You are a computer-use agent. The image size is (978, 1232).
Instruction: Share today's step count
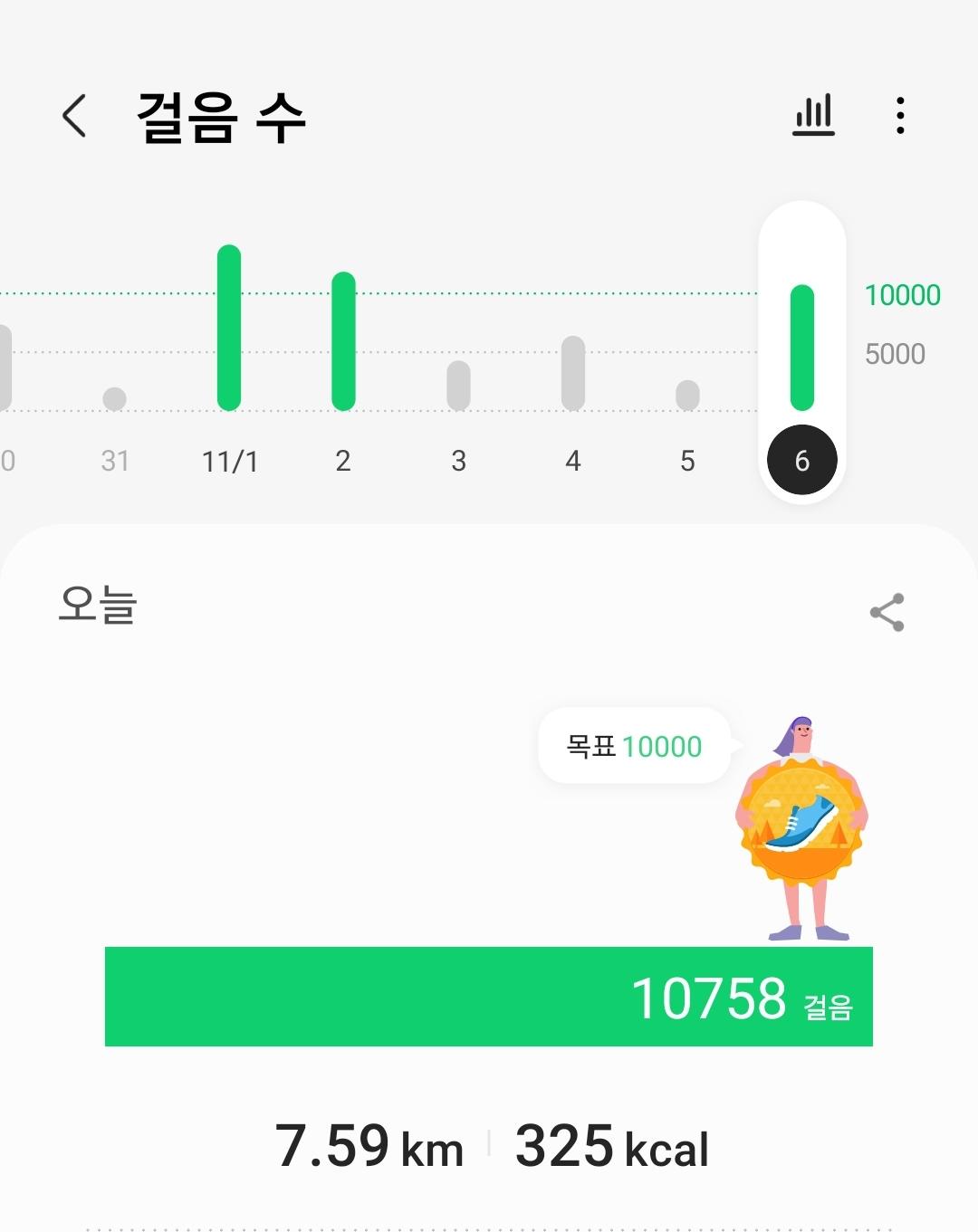coord(887,613)
